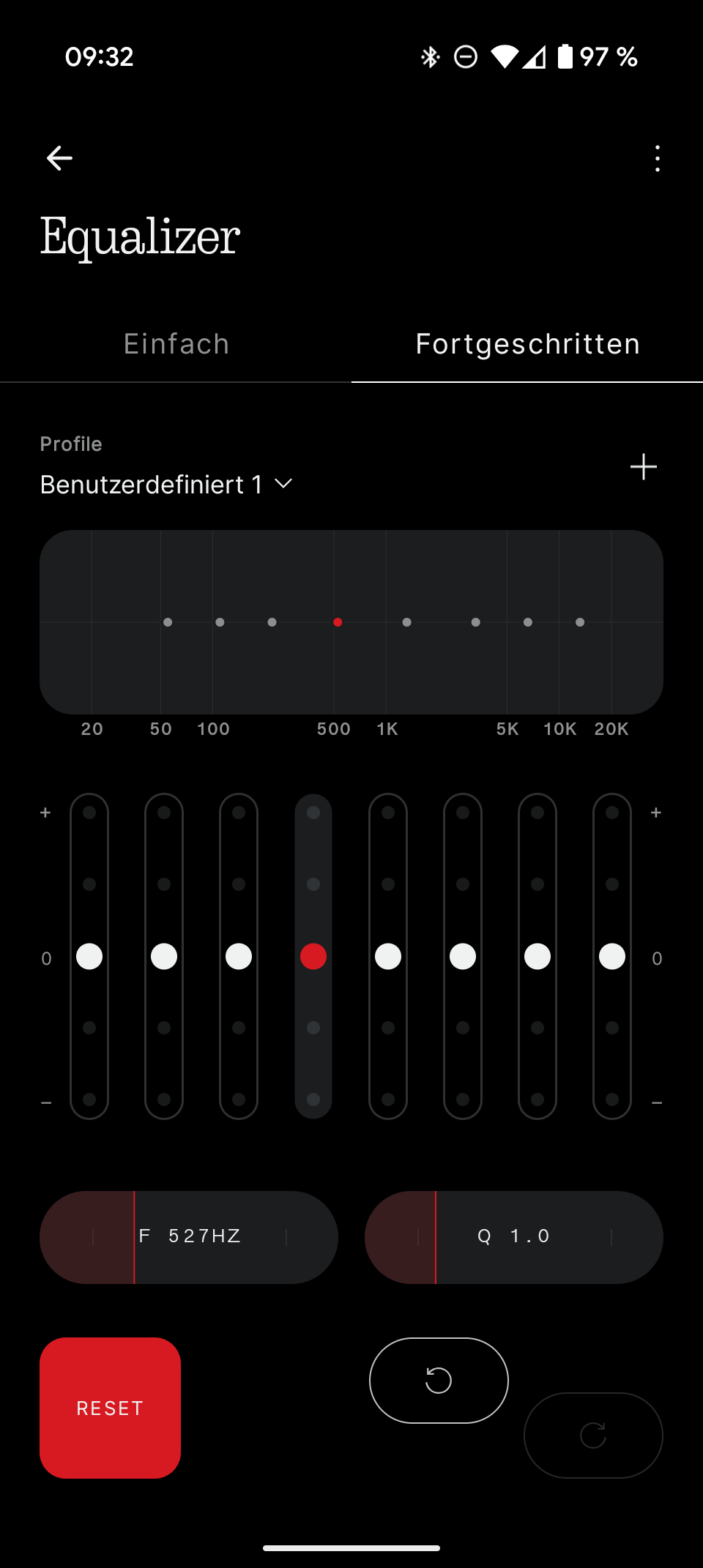Switch to the Einfach tab
Image resolution: width=703 pixels, height=1568 pixels.
point(176,344)
